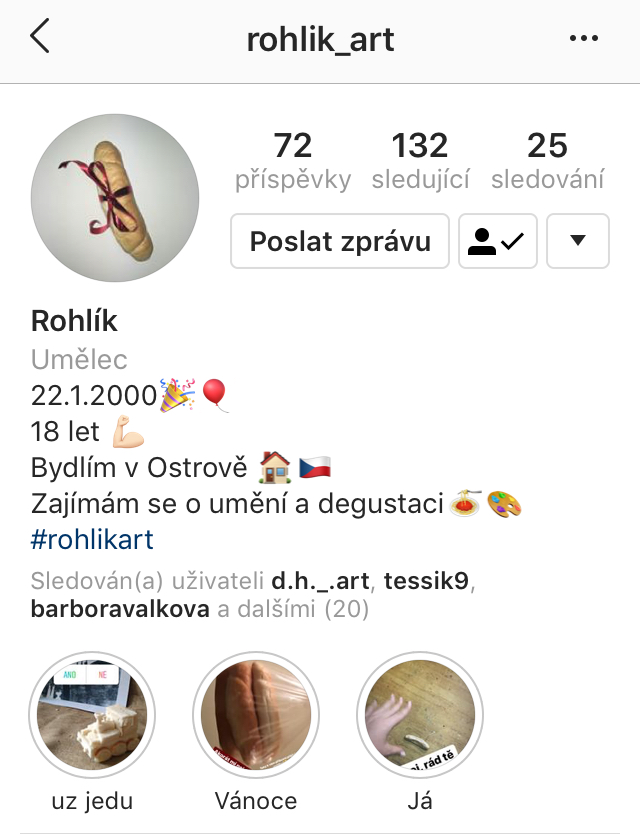This screenshot has width=640, height=836.
Task: Play the 'Já' story highlight
Action: pyautogui.click(x=420, y=716)
